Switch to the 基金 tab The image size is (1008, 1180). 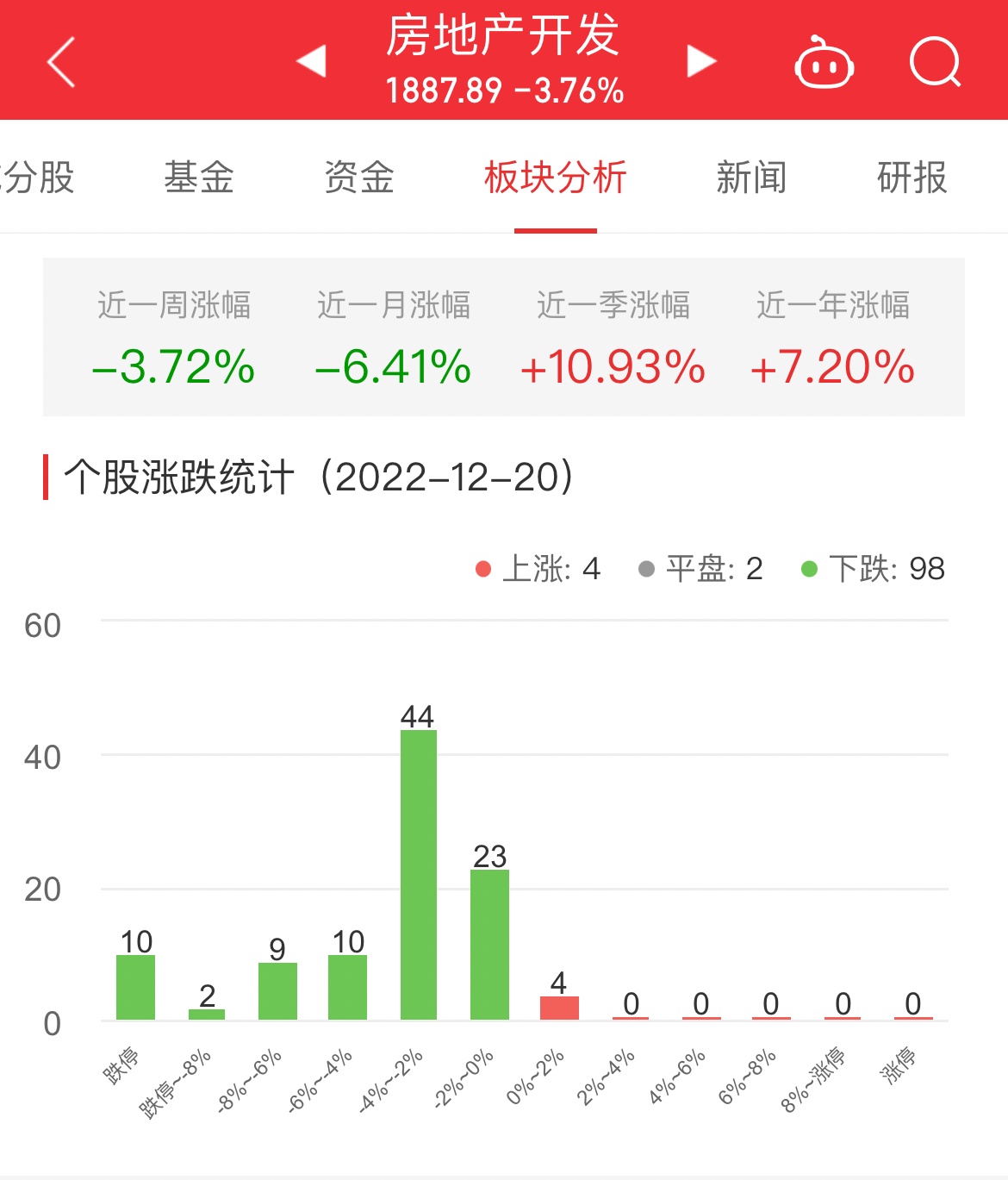click(x=199, y=178)
